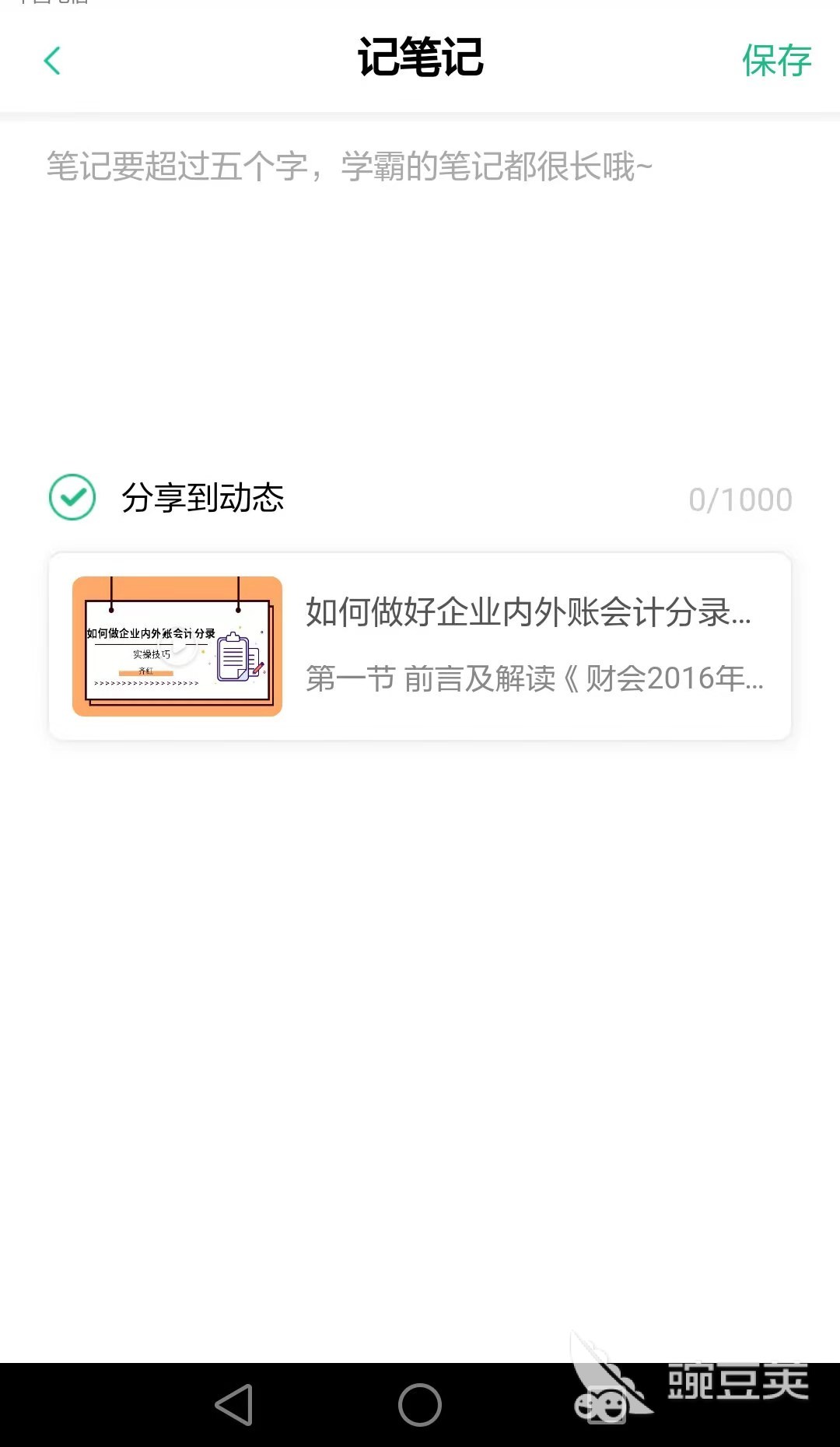
Task: Go back using the green arrow
Action: (x=52, y=60)
